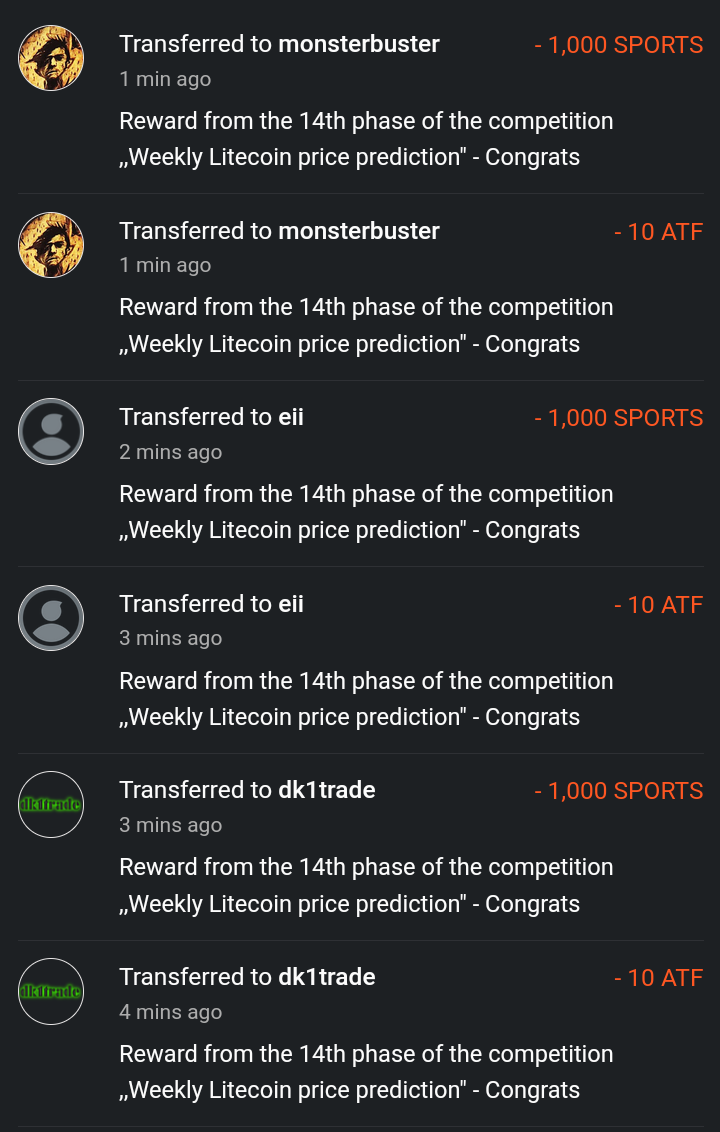720x1132 pixels.
Task: Tap dk1trade's avatar on the 1,000 SPORTS transfer
Action: 51,804
